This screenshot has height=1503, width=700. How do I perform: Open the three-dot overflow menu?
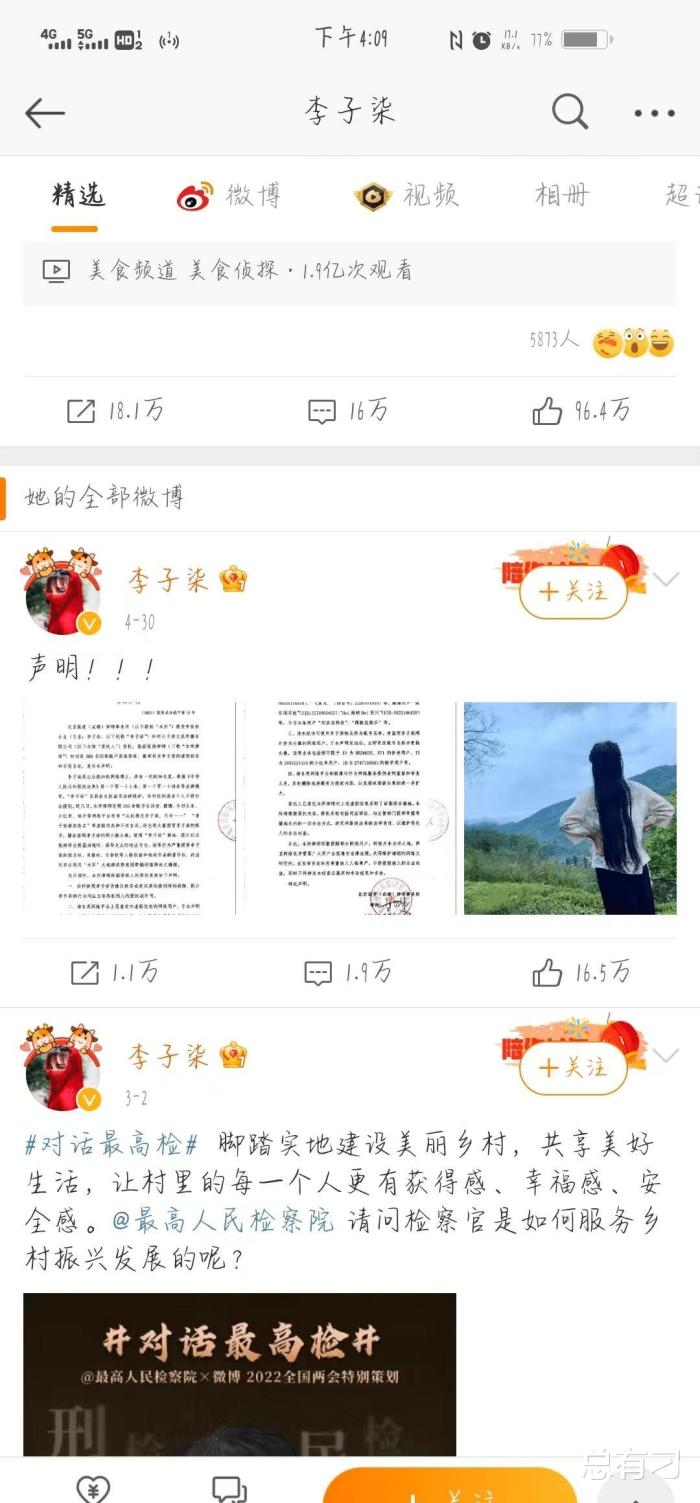coord(655,113)
